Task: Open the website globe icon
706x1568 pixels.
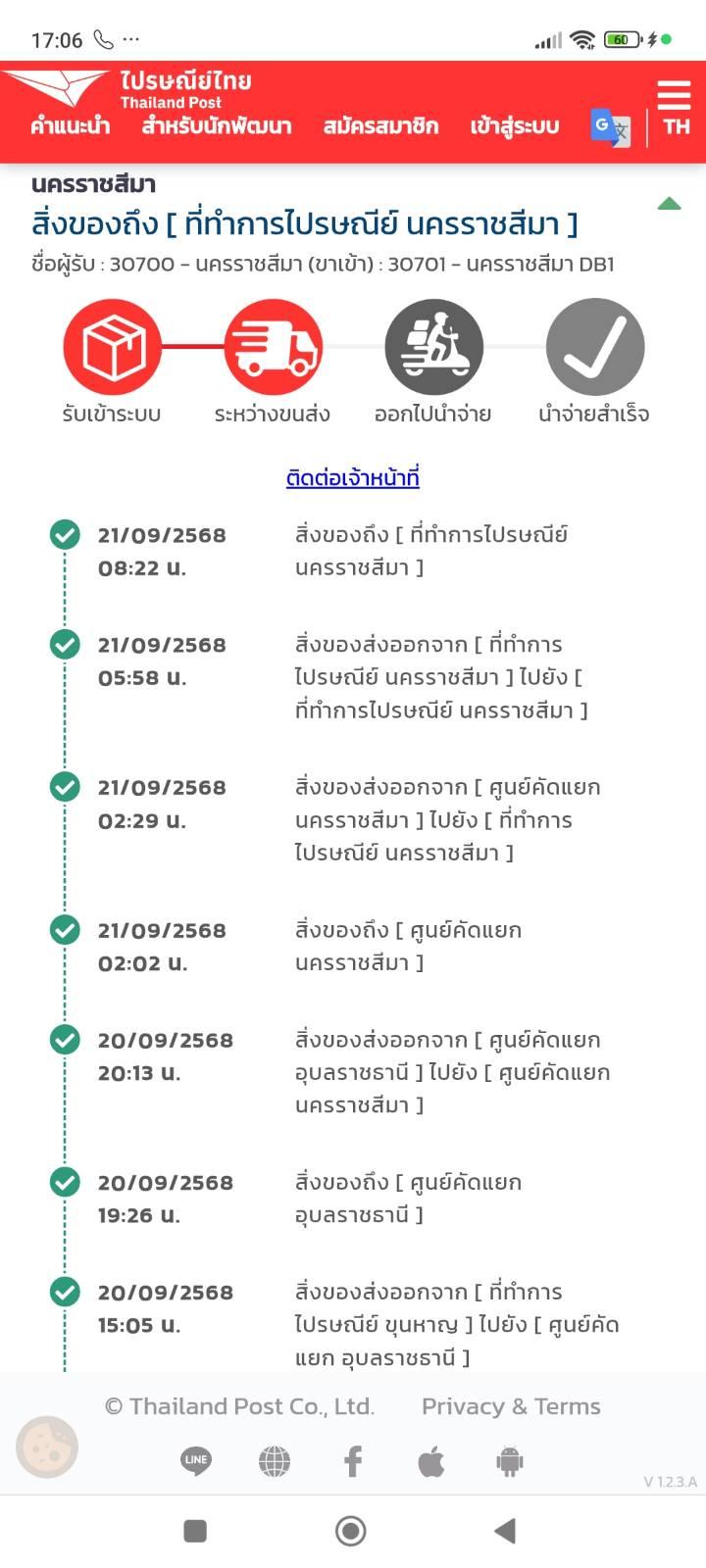Action: coord(275,1461)
